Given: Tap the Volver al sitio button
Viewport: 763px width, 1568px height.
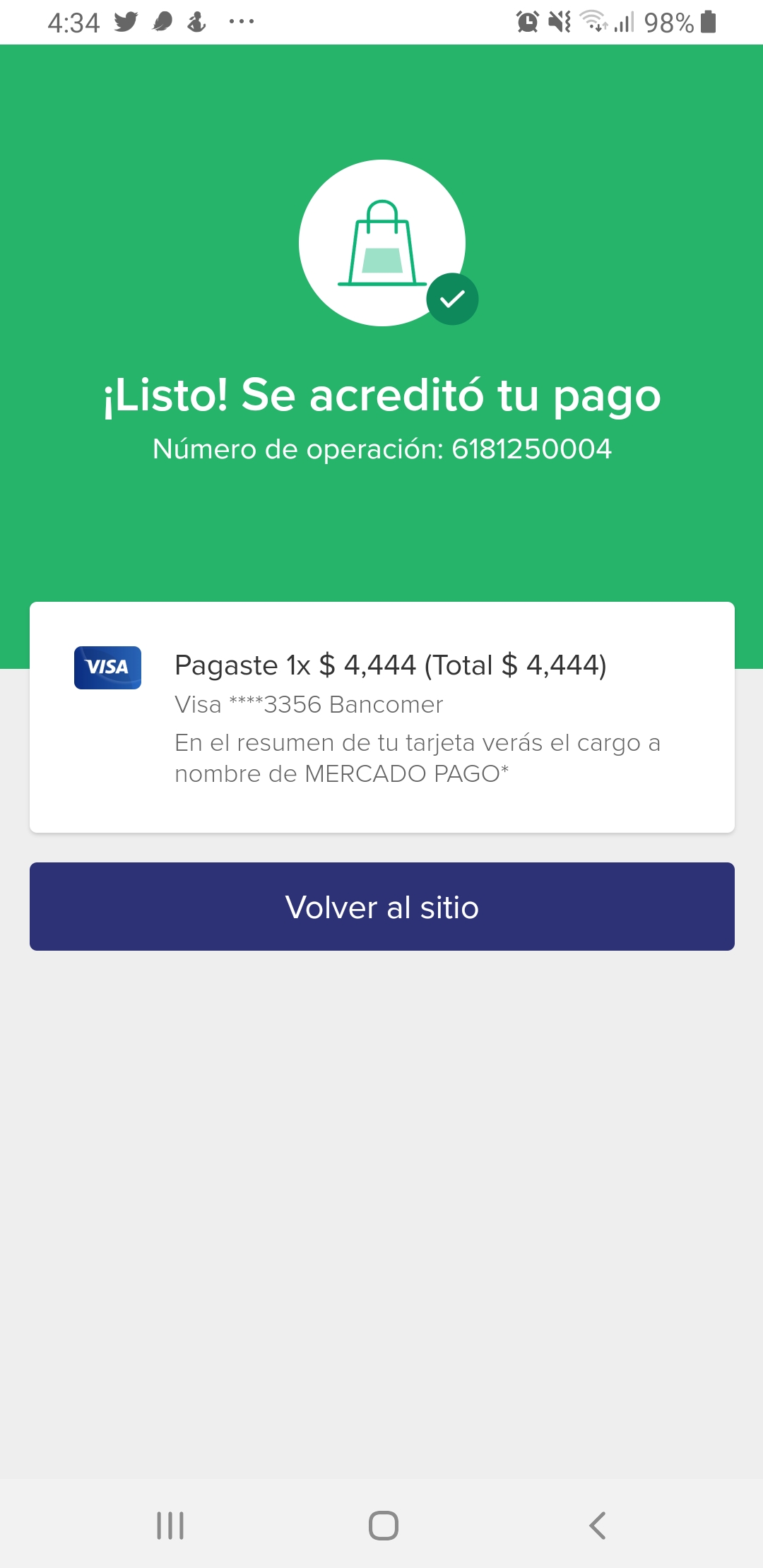Looking at the screenshot, I should [381, 907].
